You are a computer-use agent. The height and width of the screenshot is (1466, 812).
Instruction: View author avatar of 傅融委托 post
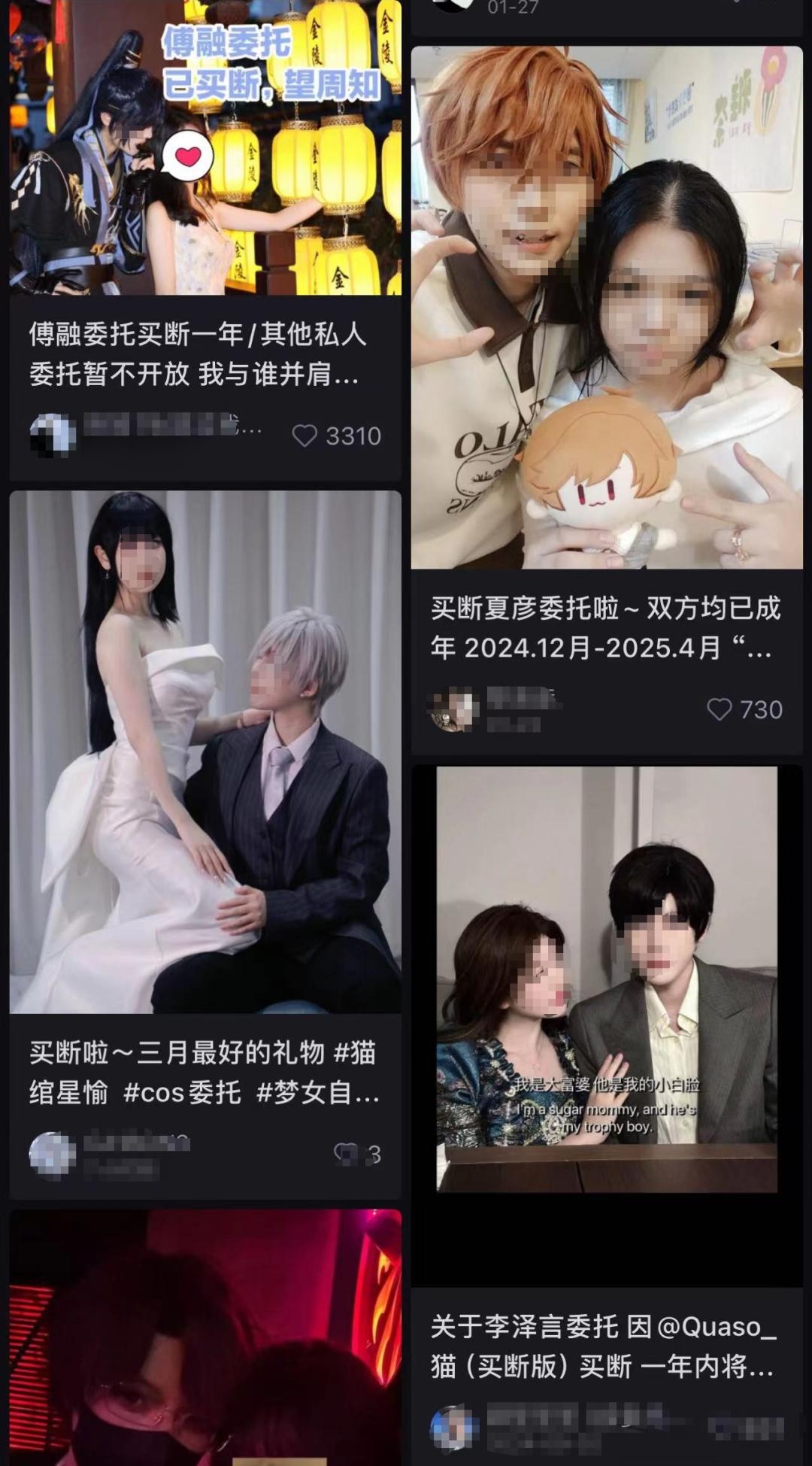point(53,435)
